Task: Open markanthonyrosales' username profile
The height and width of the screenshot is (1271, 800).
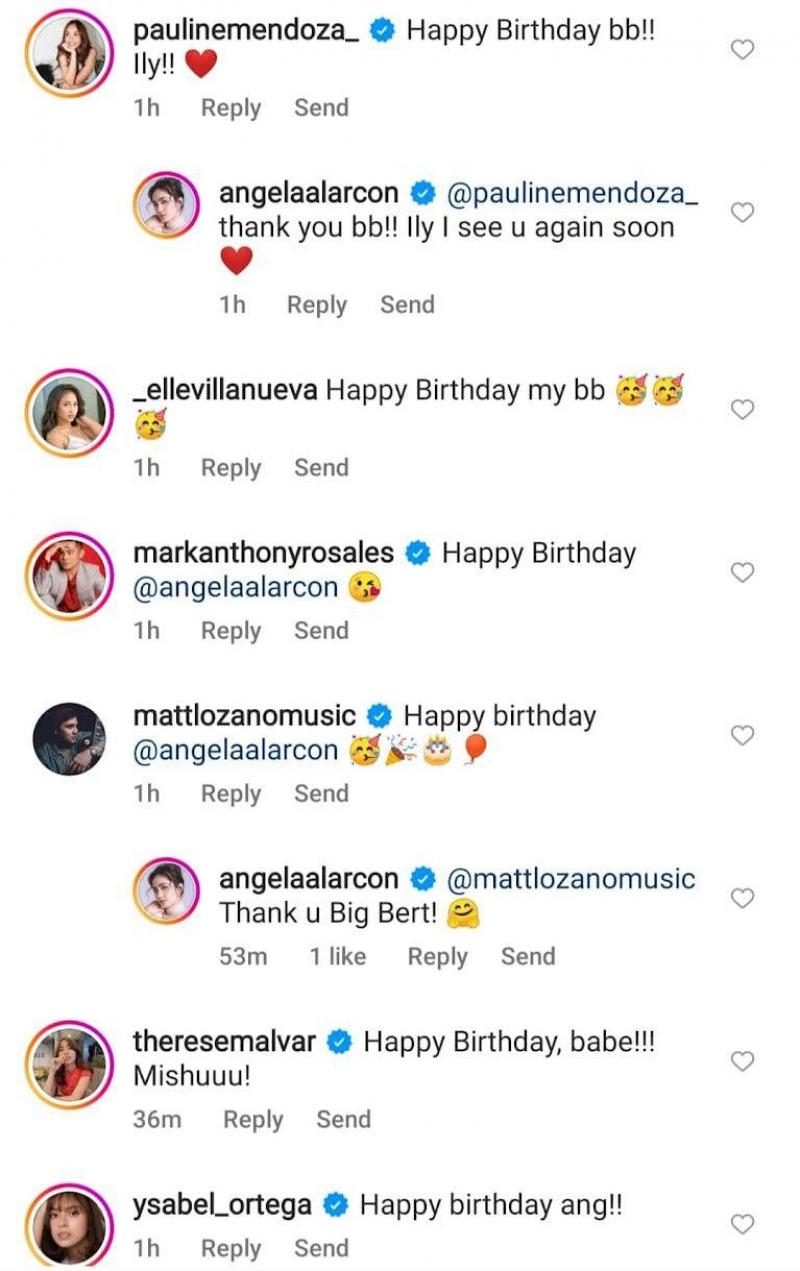Action: (x=264, y=553)
